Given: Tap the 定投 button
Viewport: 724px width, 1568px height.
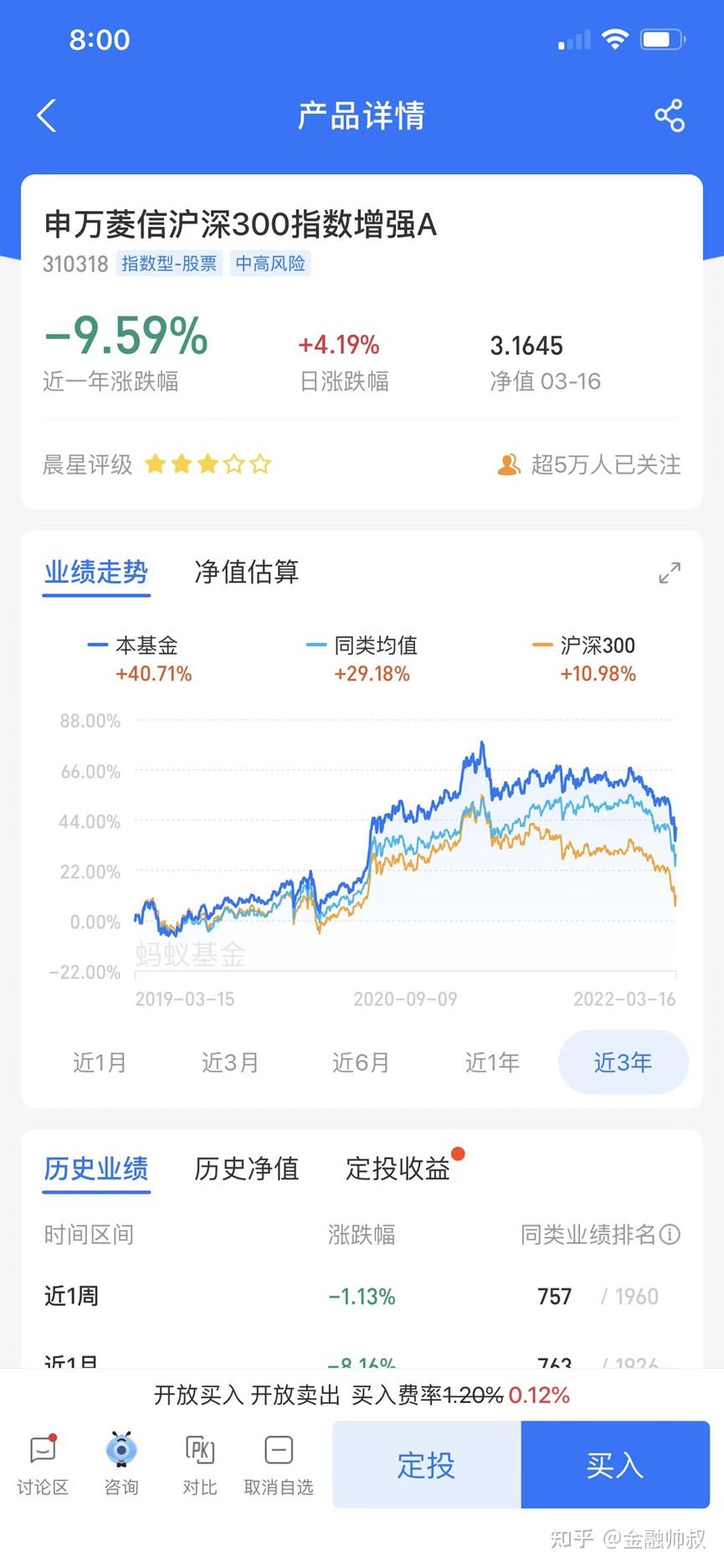Looking at the screenshot, I should [x=427, y=1465].
